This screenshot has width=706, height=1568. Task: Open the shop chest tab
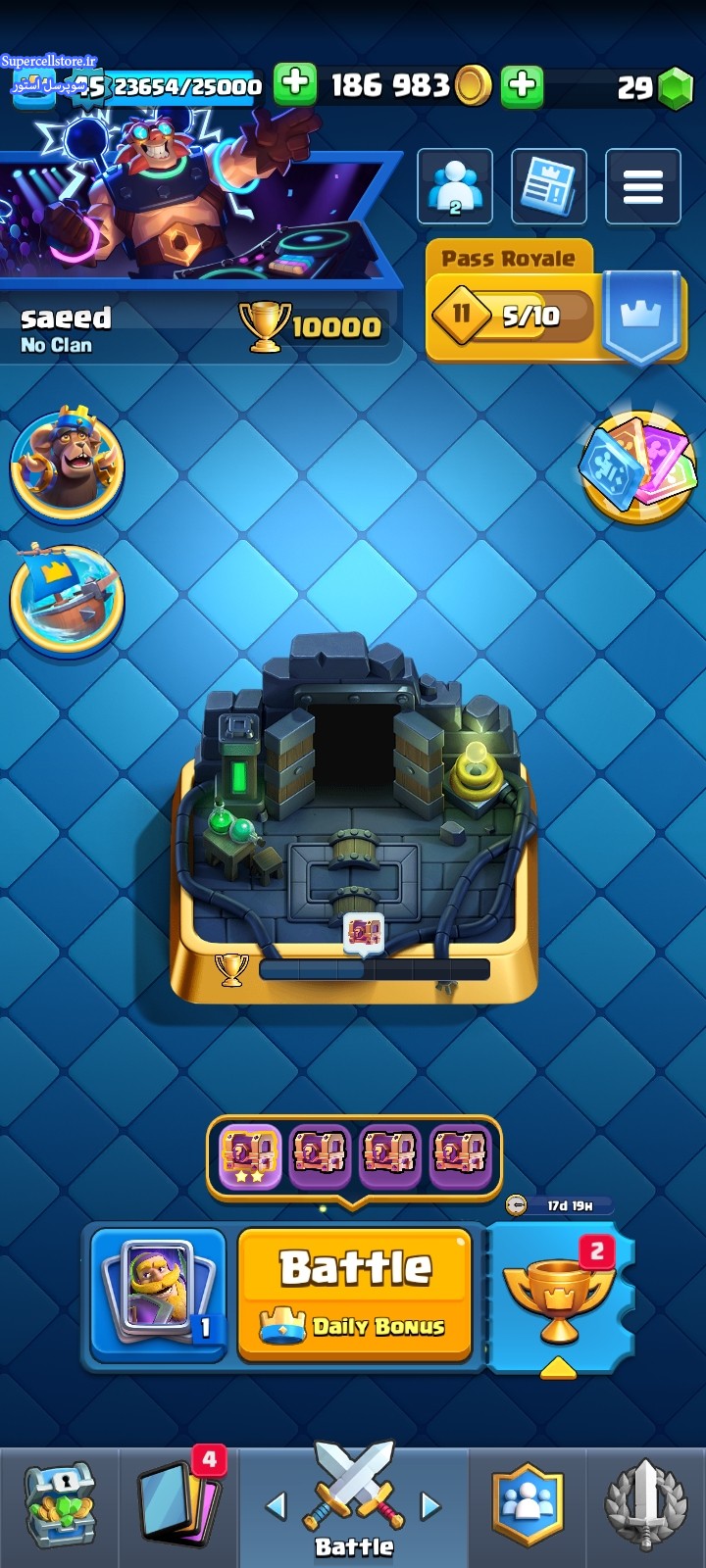[x=59, y=1506]
